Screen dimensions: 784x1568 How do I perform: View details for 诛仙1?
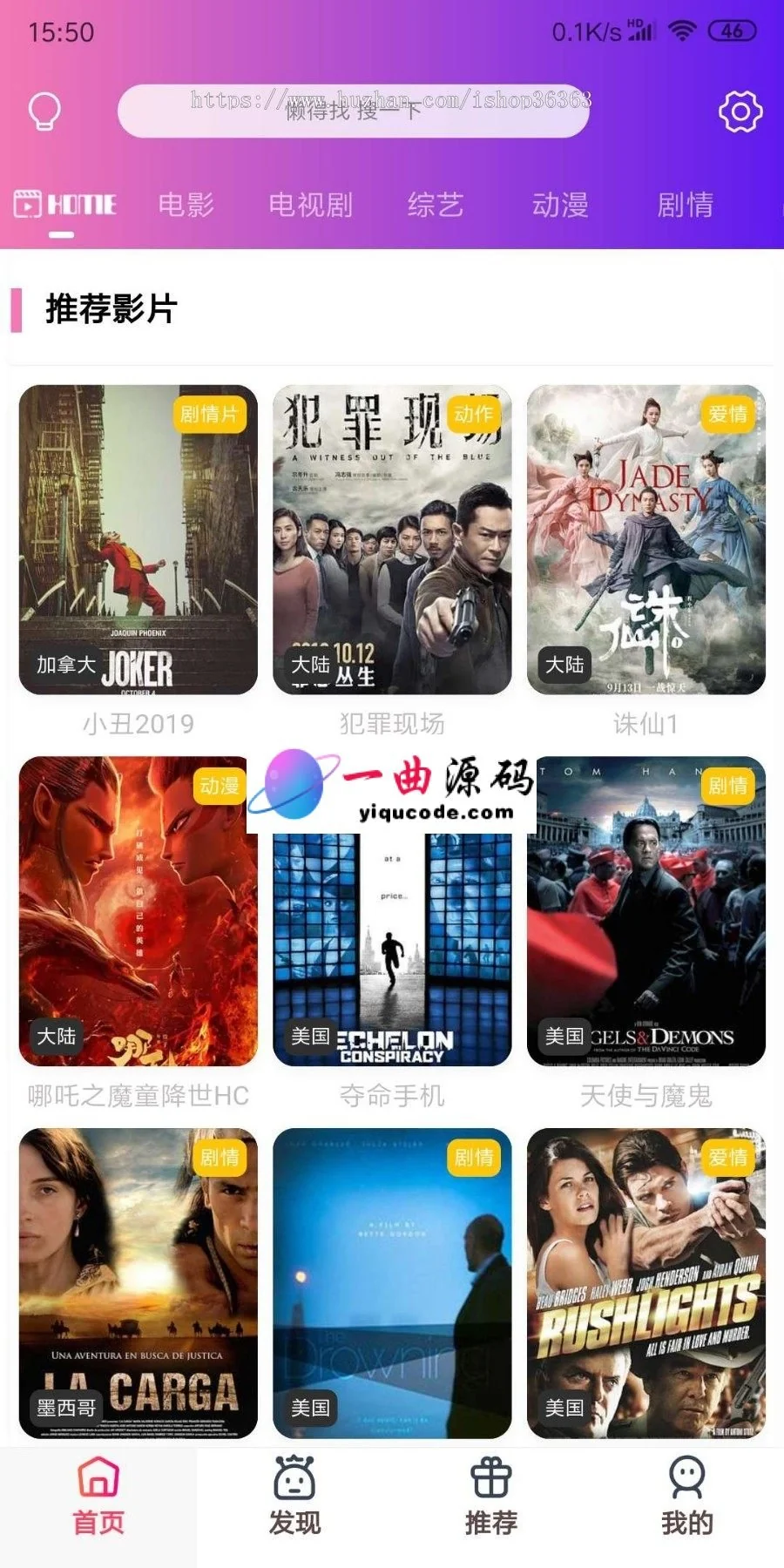645,540
